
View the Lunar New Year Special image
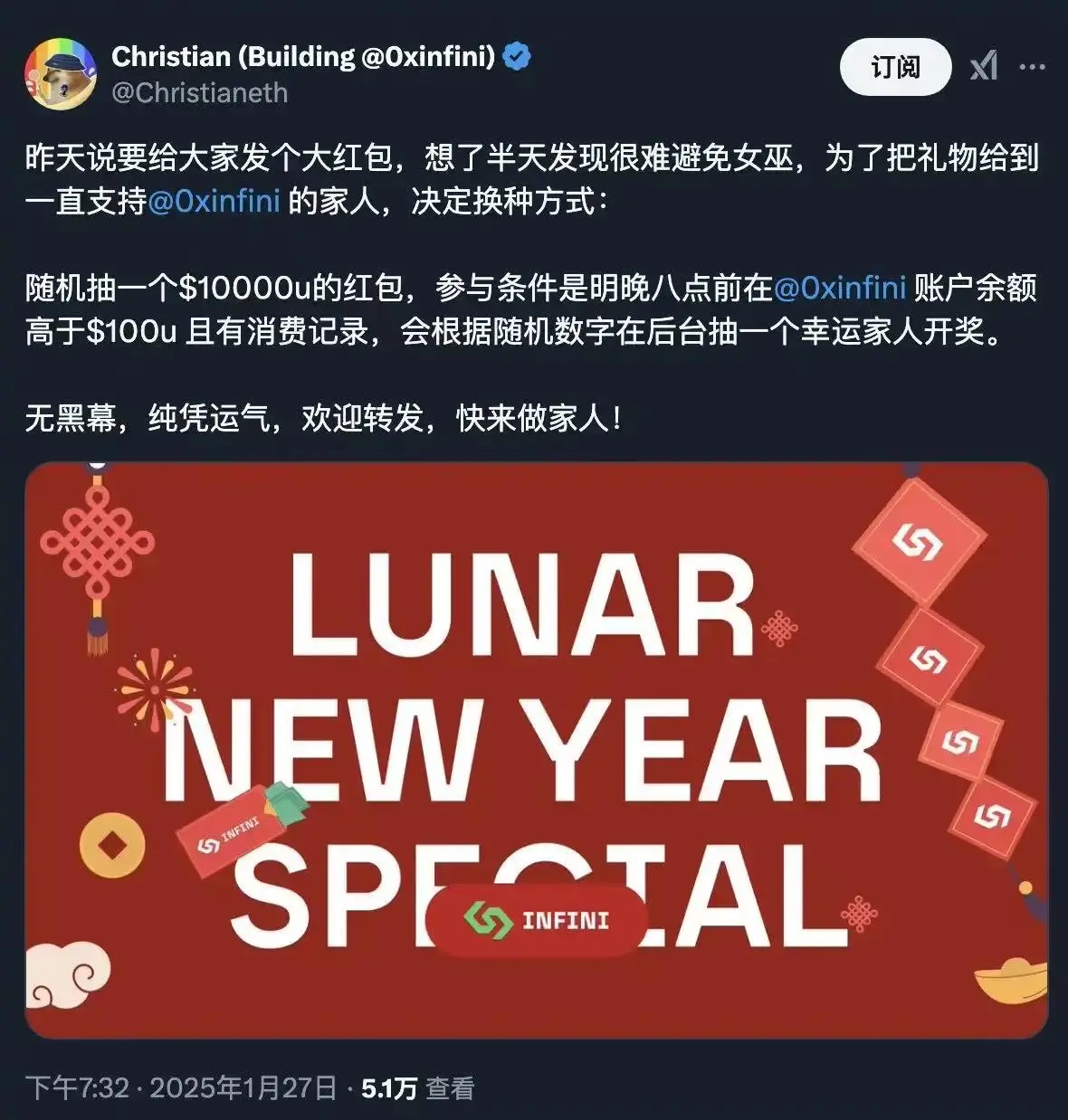pyautogui.click(x=536, y=751)
